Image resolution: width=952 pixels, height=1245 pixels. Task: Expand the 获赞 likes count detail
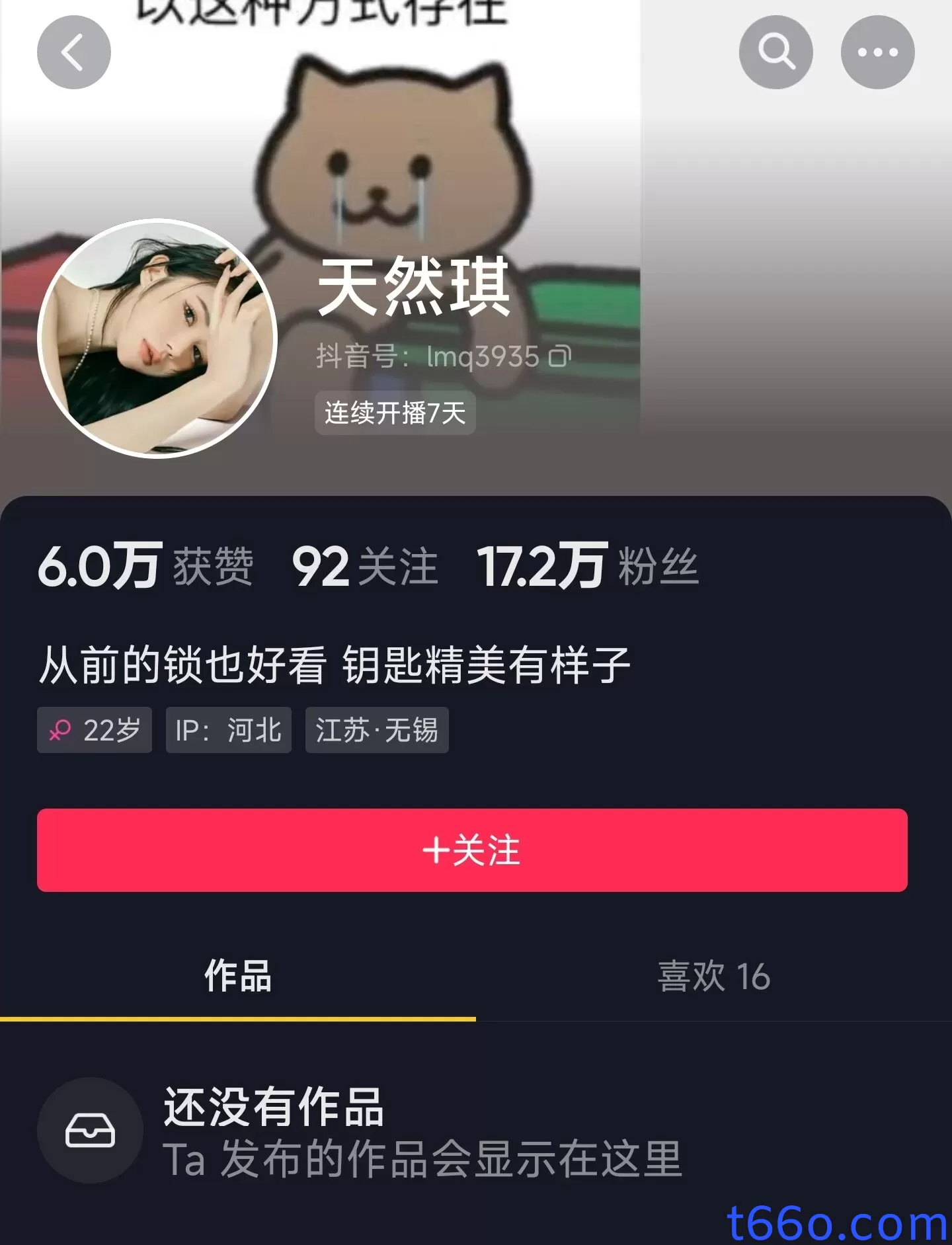click(x=145, y=567)
